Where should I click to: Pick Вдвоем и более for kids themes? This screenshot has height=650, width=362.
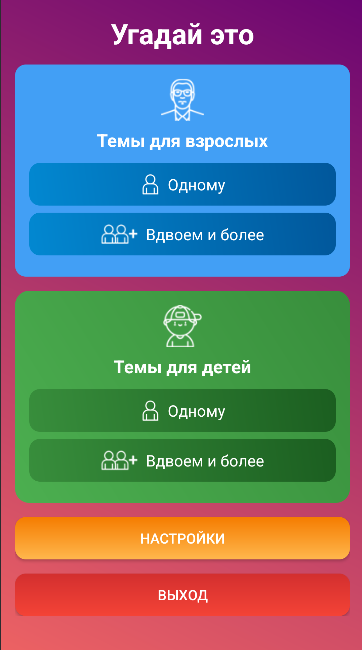click(x=182, y=461)
